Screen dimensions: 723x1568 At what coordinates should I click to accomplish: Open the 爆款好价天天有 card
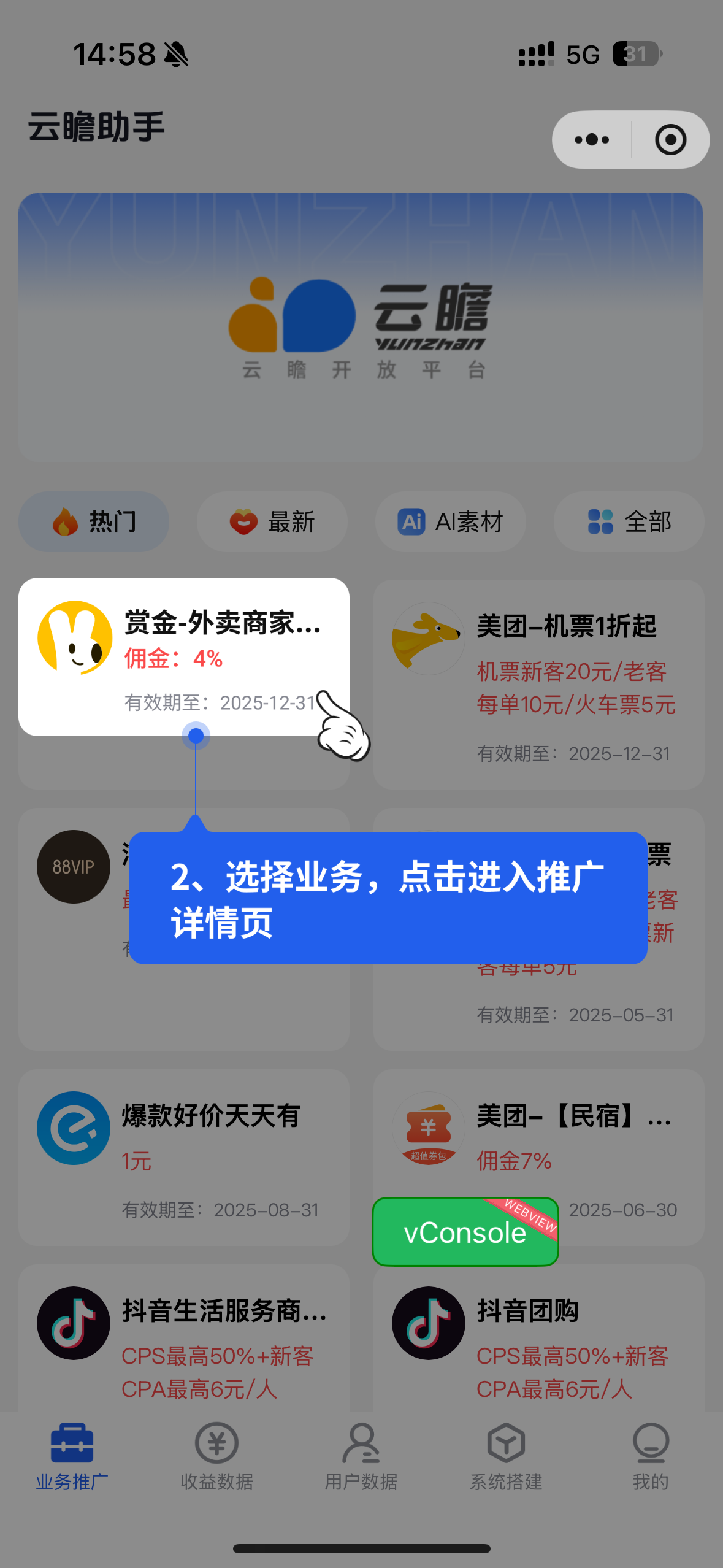click(x=184, y=1156)
